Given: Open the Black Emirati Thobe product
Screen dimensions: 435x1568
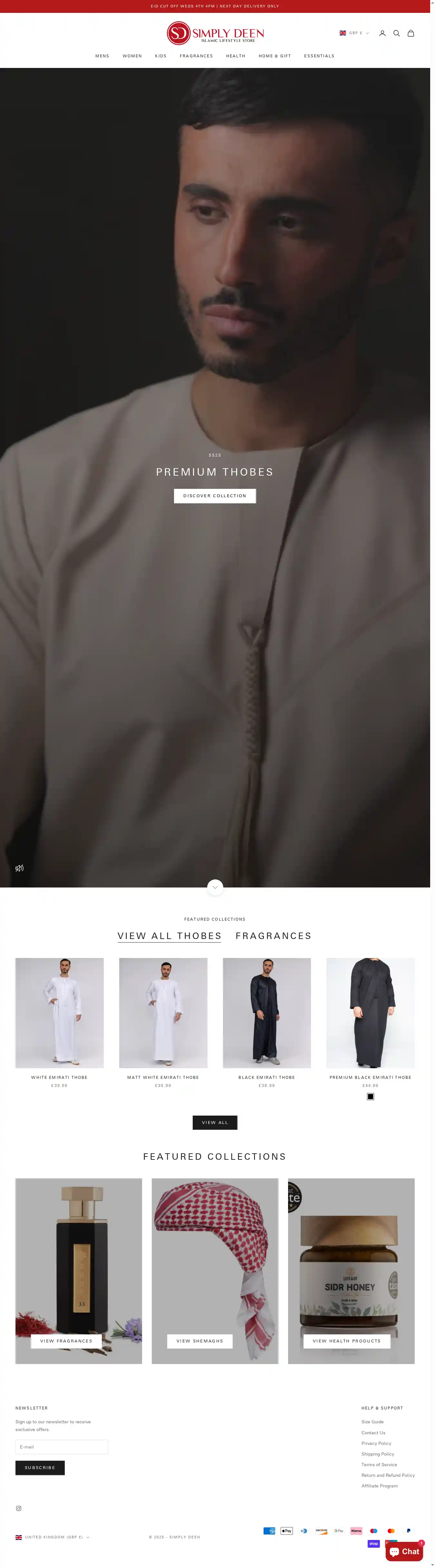Looking at the screenshot, I should [266, 1013].
